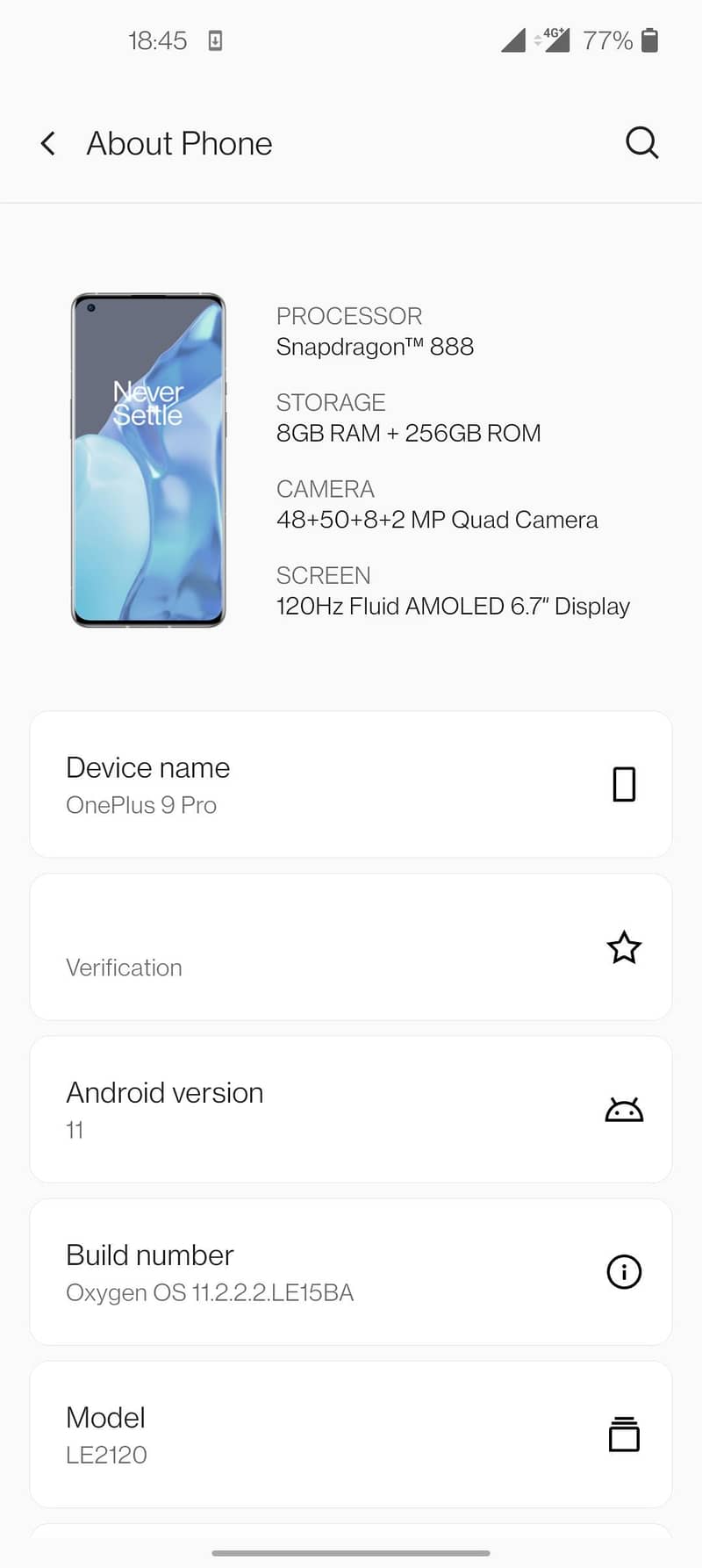Select the star icon on the Verification card
This screenshot has width=702, height=1568.
point(624,947)
